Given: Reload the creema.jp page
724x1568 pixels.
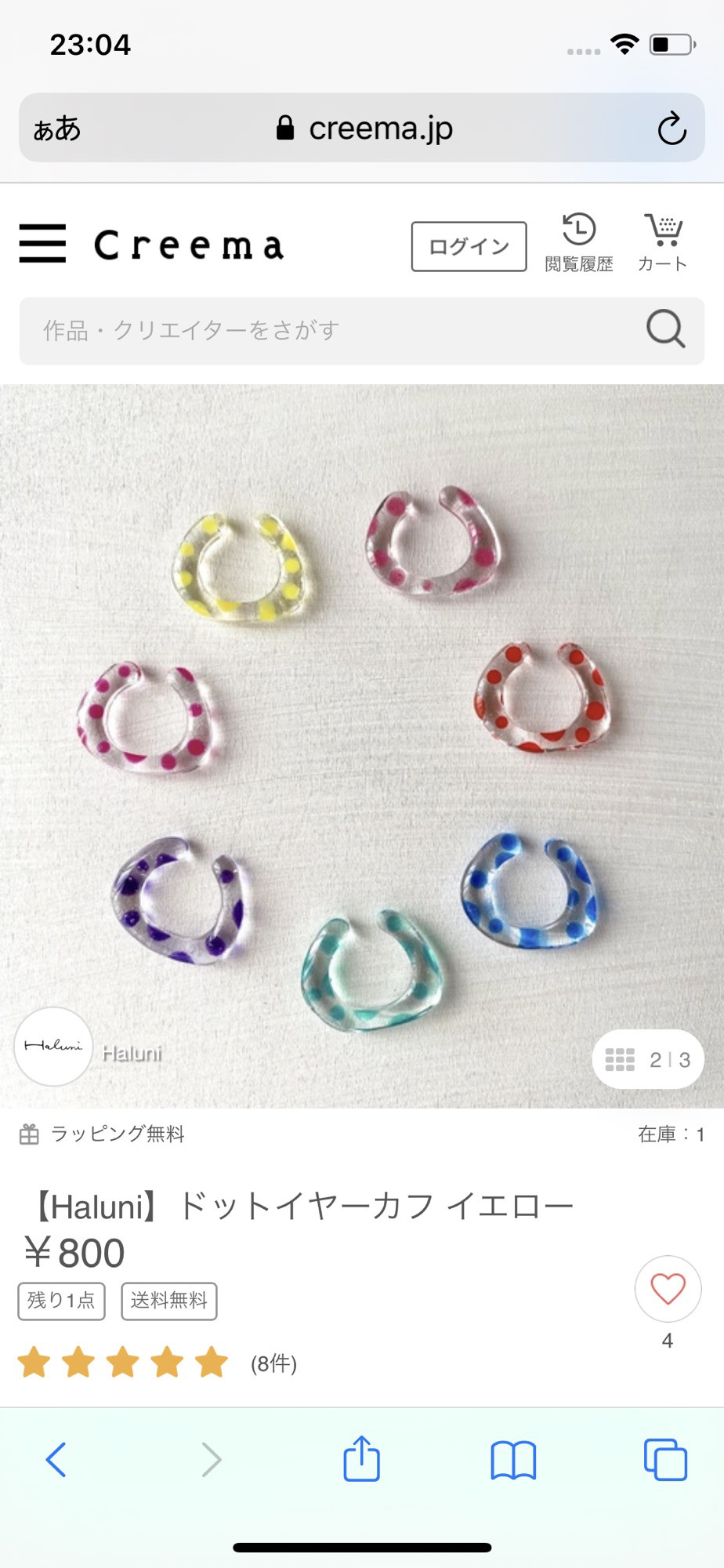Looking at the screenshot, I should (672, 129).
